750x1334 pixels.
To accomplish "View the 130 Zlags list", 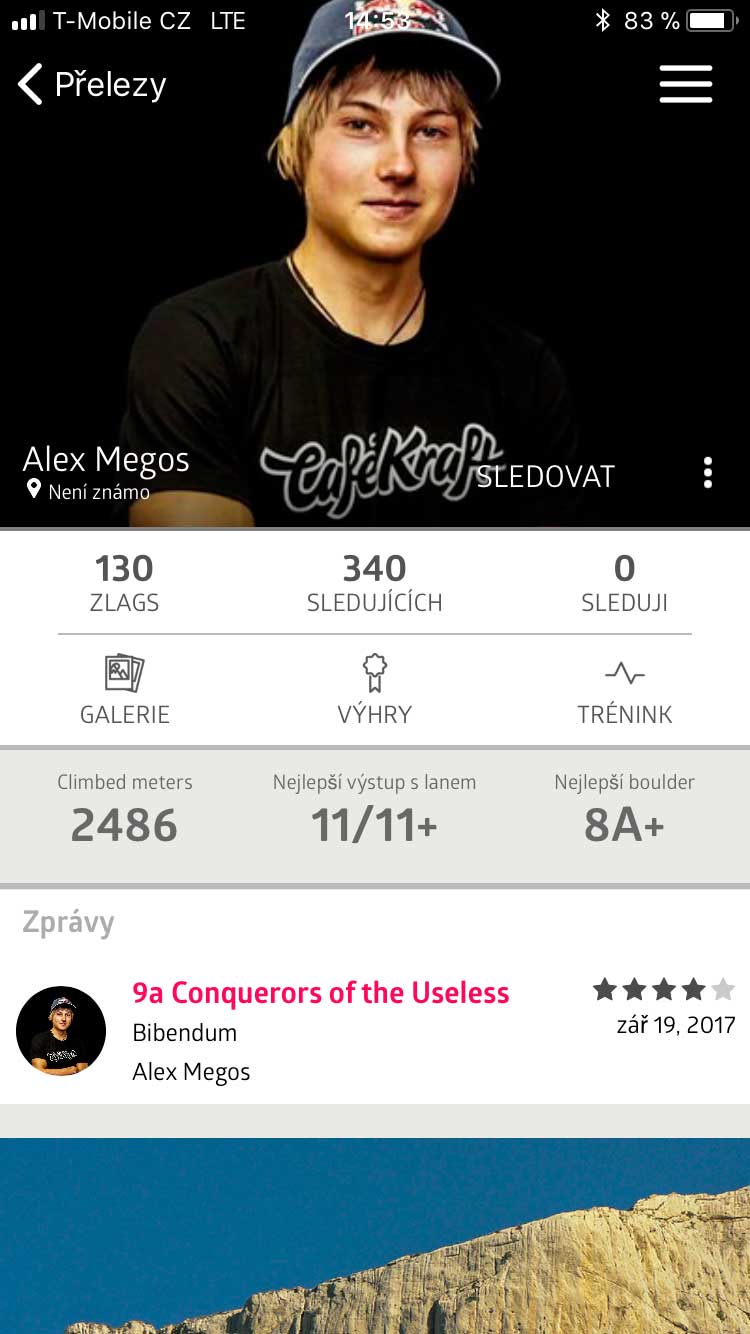I will 124,583.
